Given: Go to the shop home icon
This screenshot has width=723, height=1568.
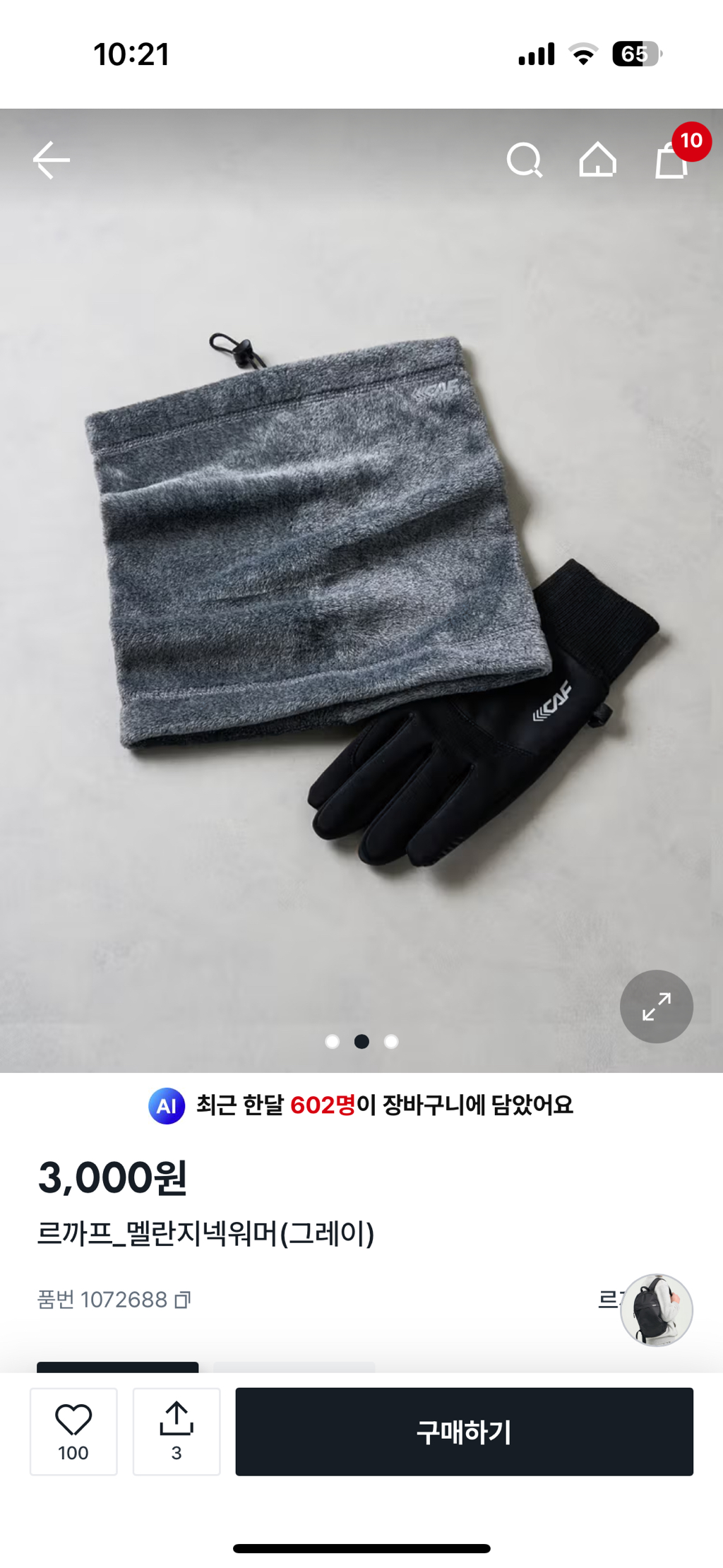Looking at the screenshot, I should click(x=597, y=160).
